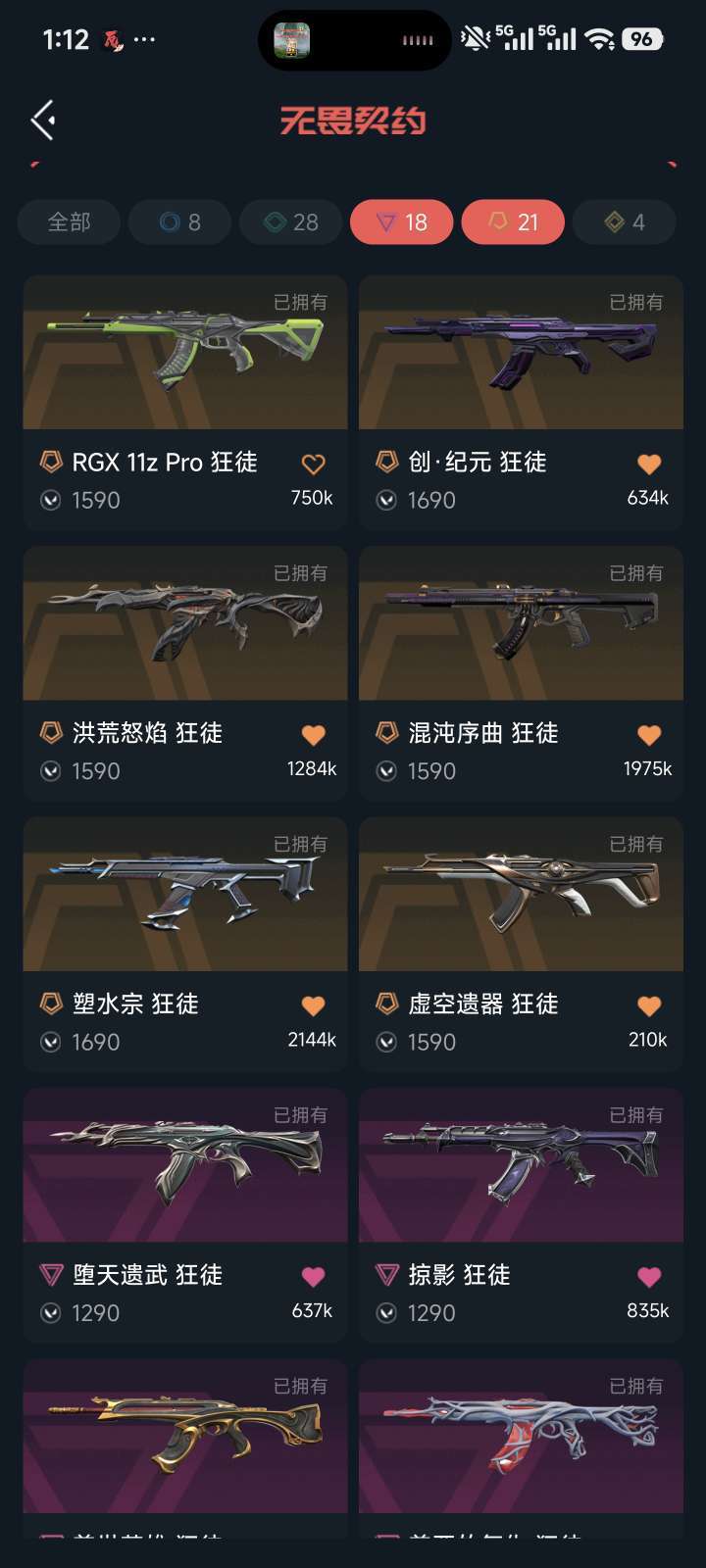Screen dimensions: 706x1568
Task: View the 塑水宗 狂徒 skin details
Action: point(185,895)
